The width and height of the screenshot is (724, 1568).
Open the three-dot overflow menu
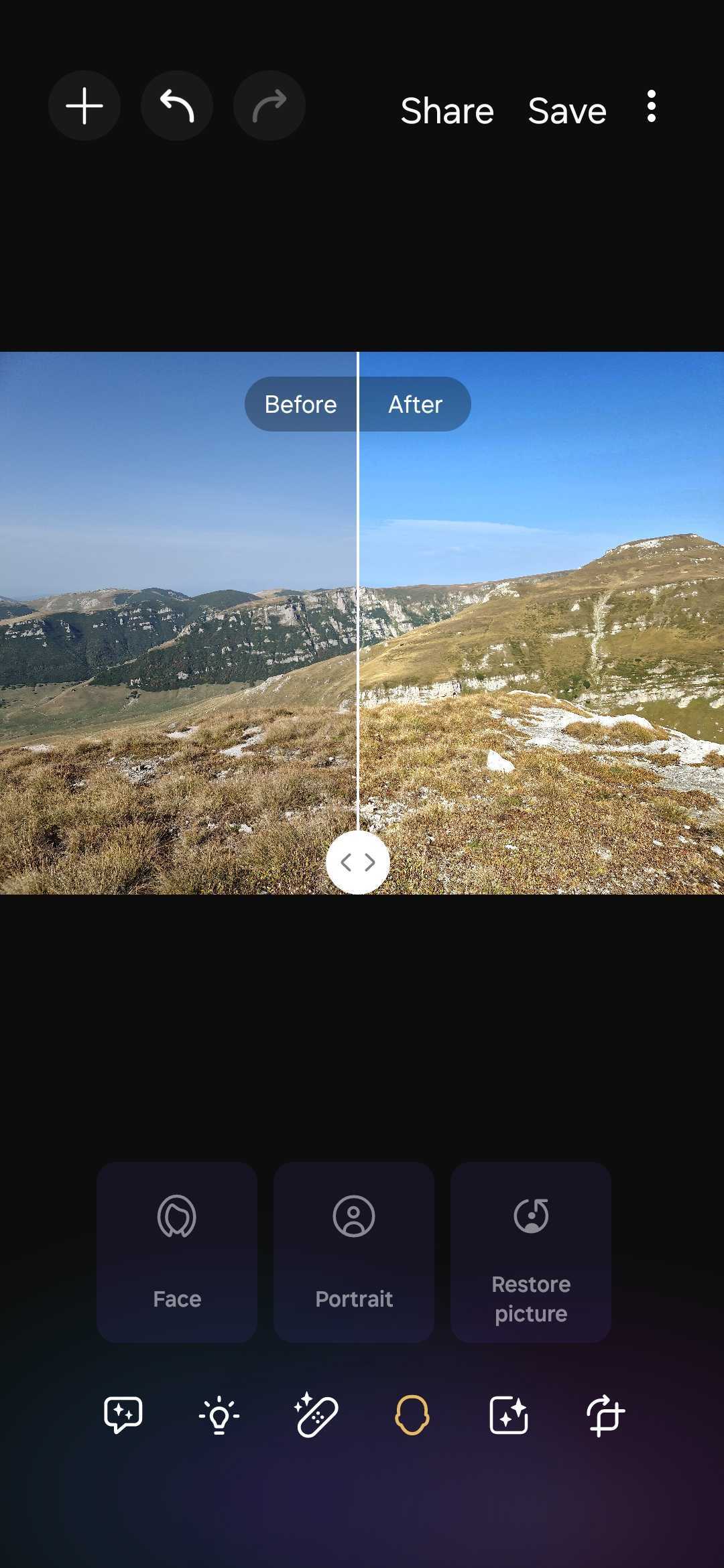pyautogui.click(x=651, y=107)
